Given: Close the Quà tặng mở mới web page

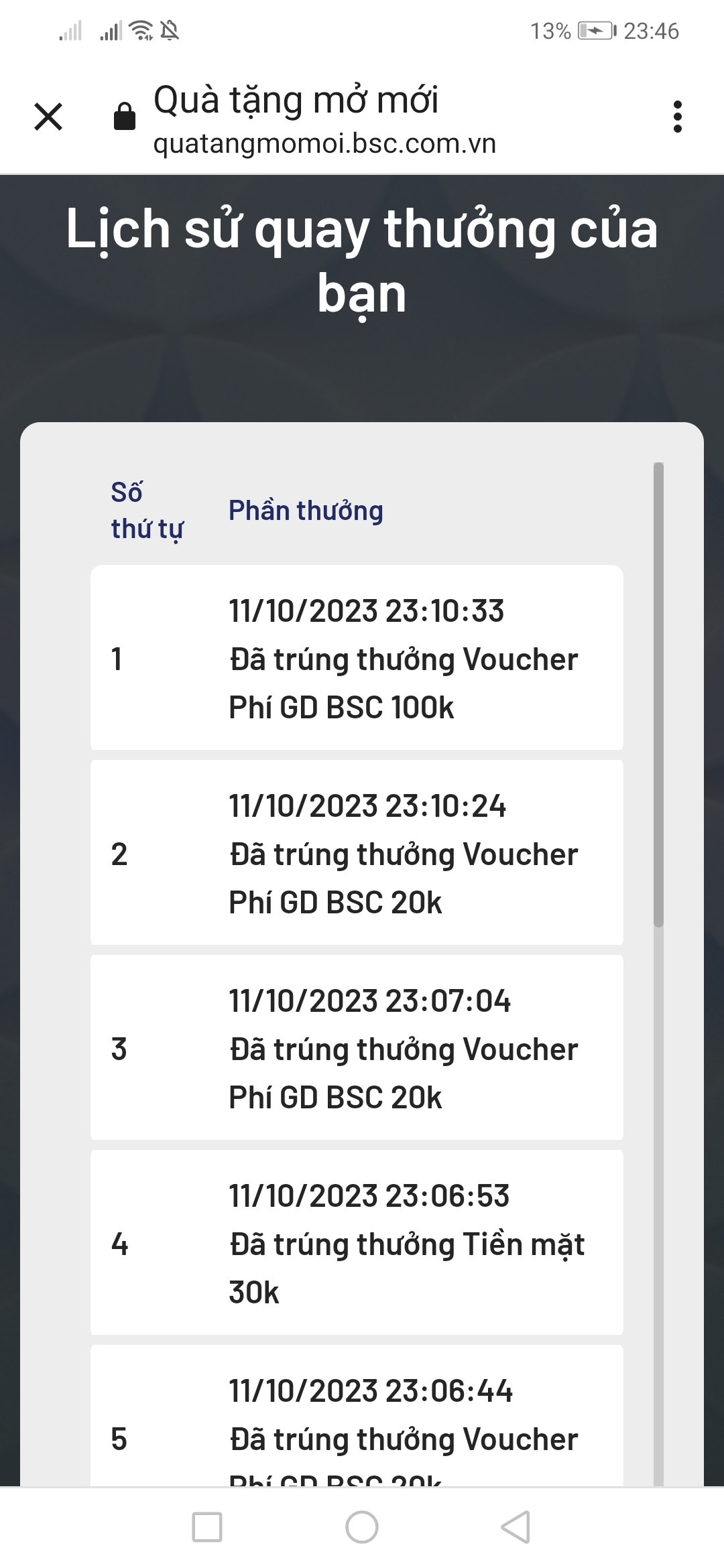Looking at the screenshot, I should tap(48, 117).
